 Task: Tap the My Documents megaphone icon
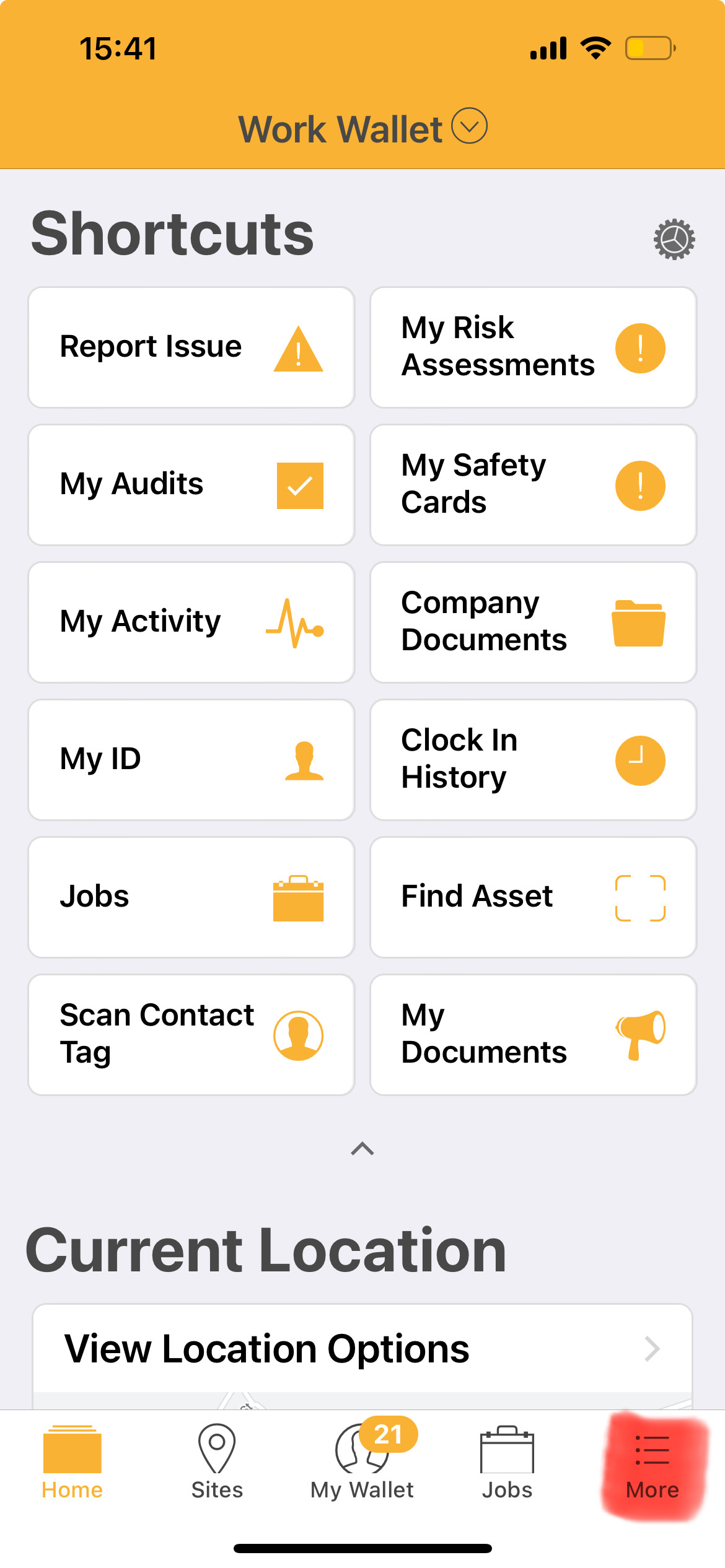(x=641, y=1034)
